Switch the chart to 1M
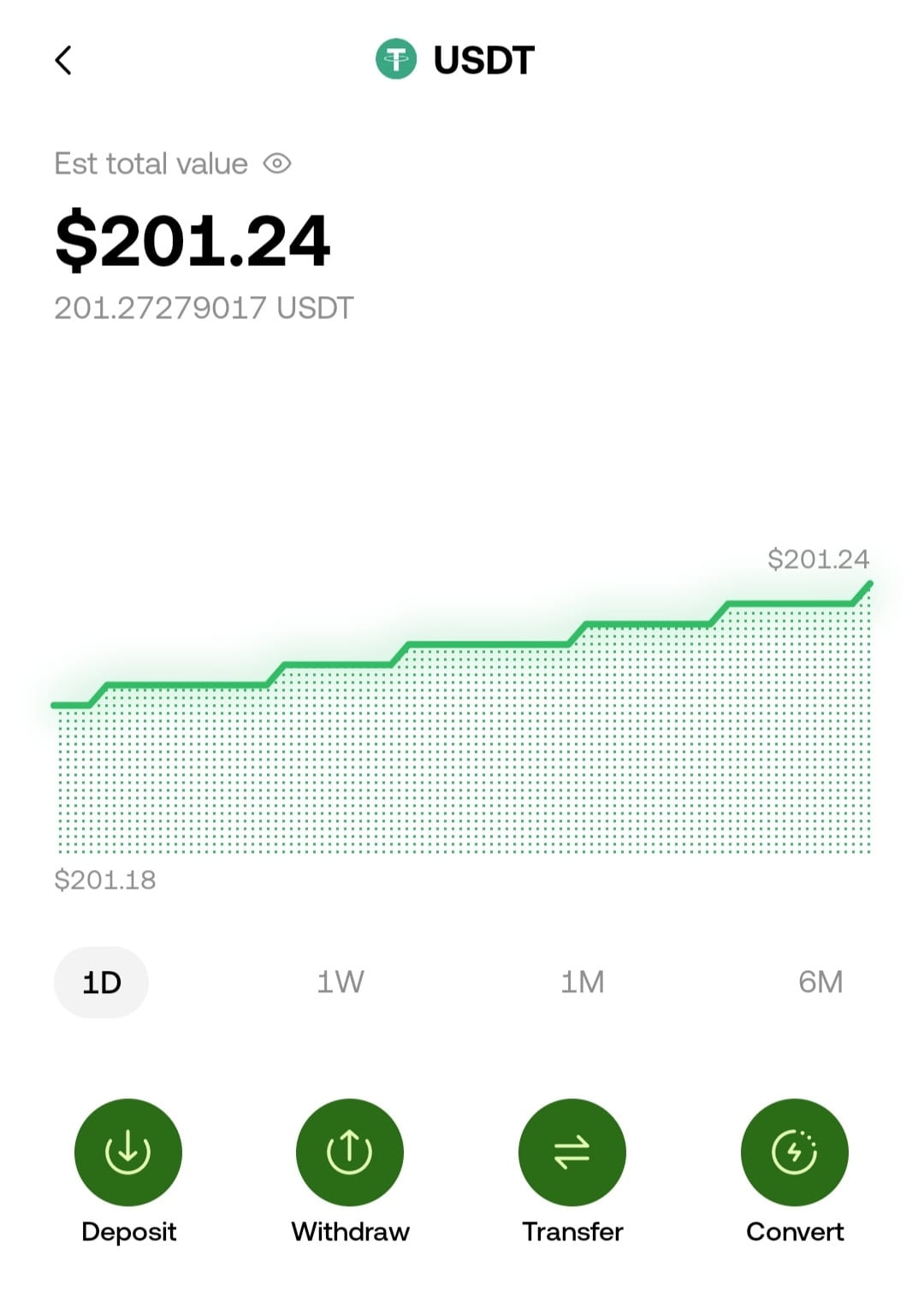Image resolution: width=924 pixels, height=1308 pixels. (x=582, y=982)
